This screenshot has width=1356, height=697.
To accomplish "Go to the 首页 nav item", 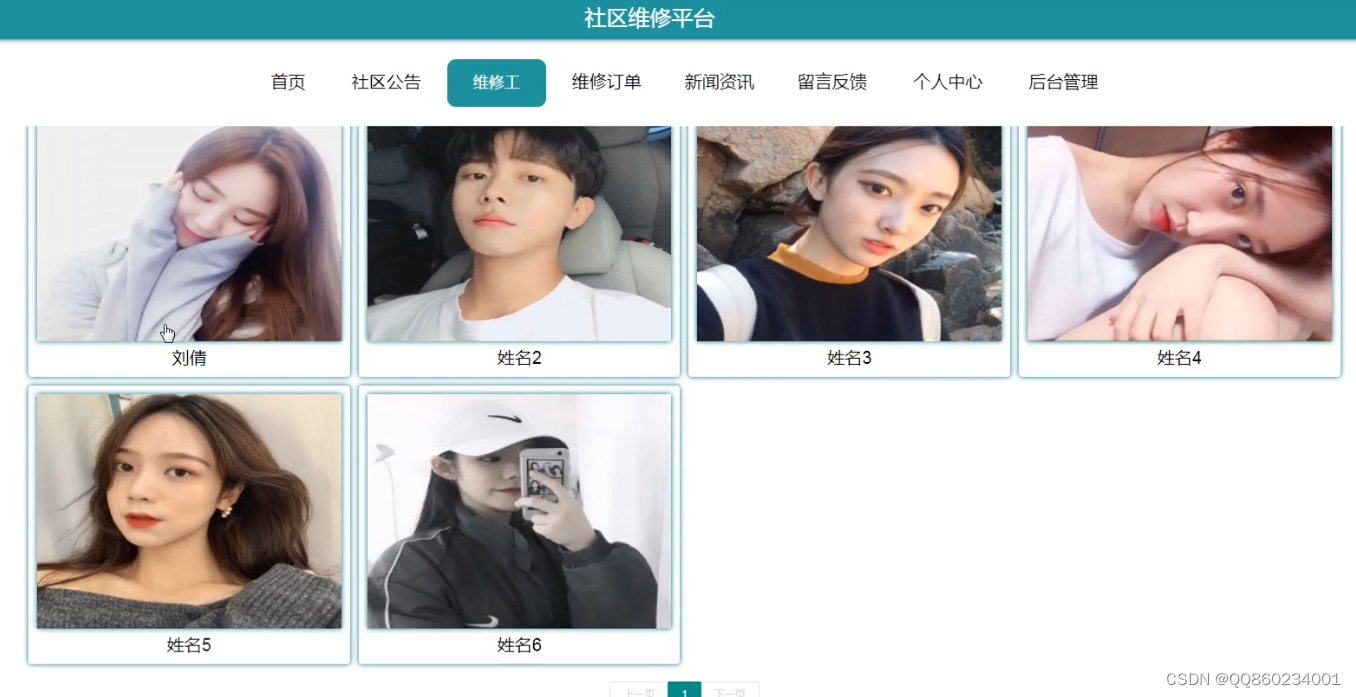I will coord(288,83).
